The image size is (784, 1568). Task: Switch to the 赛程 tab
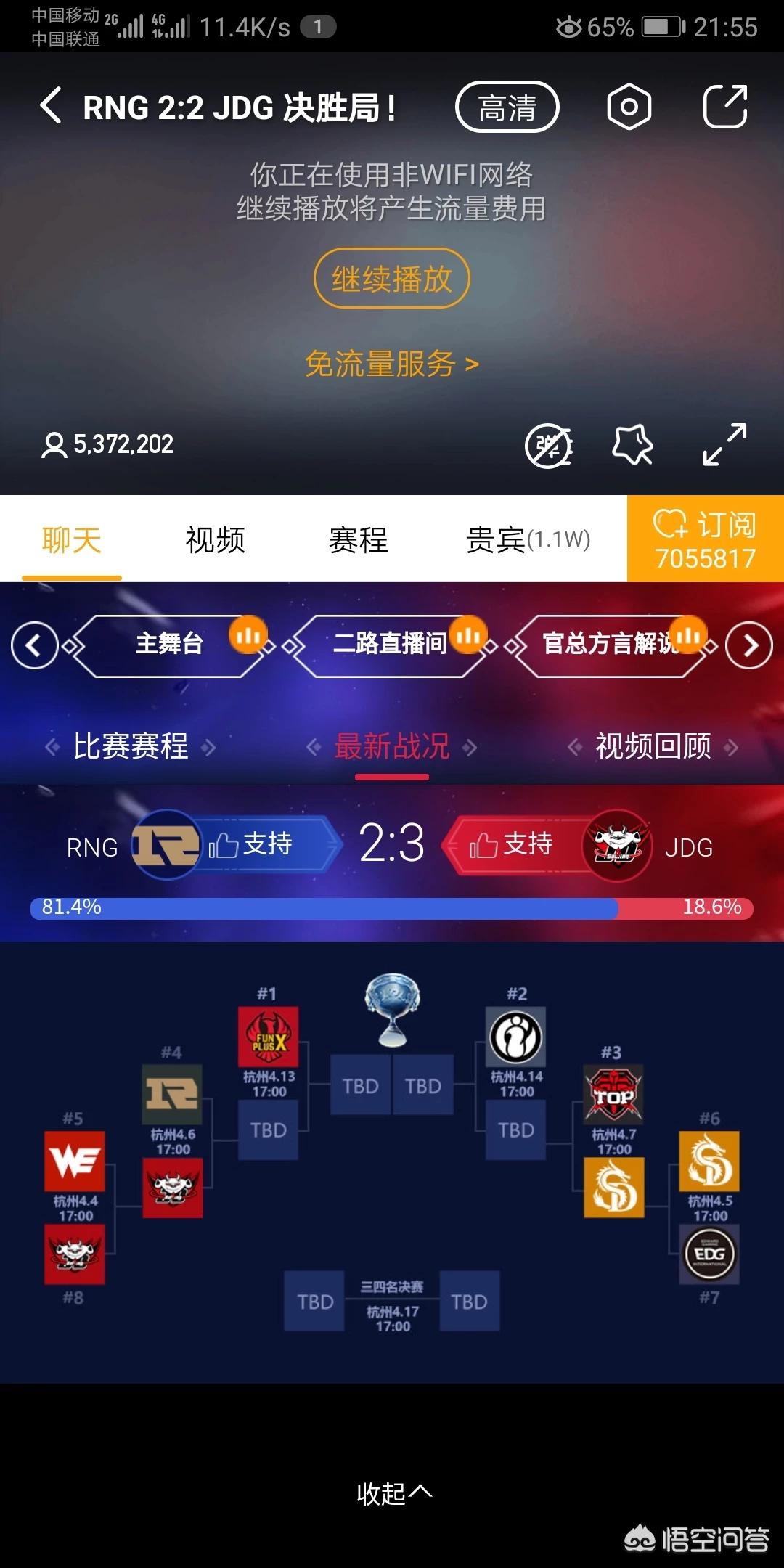pyautogui.click(x=359, y=540)
